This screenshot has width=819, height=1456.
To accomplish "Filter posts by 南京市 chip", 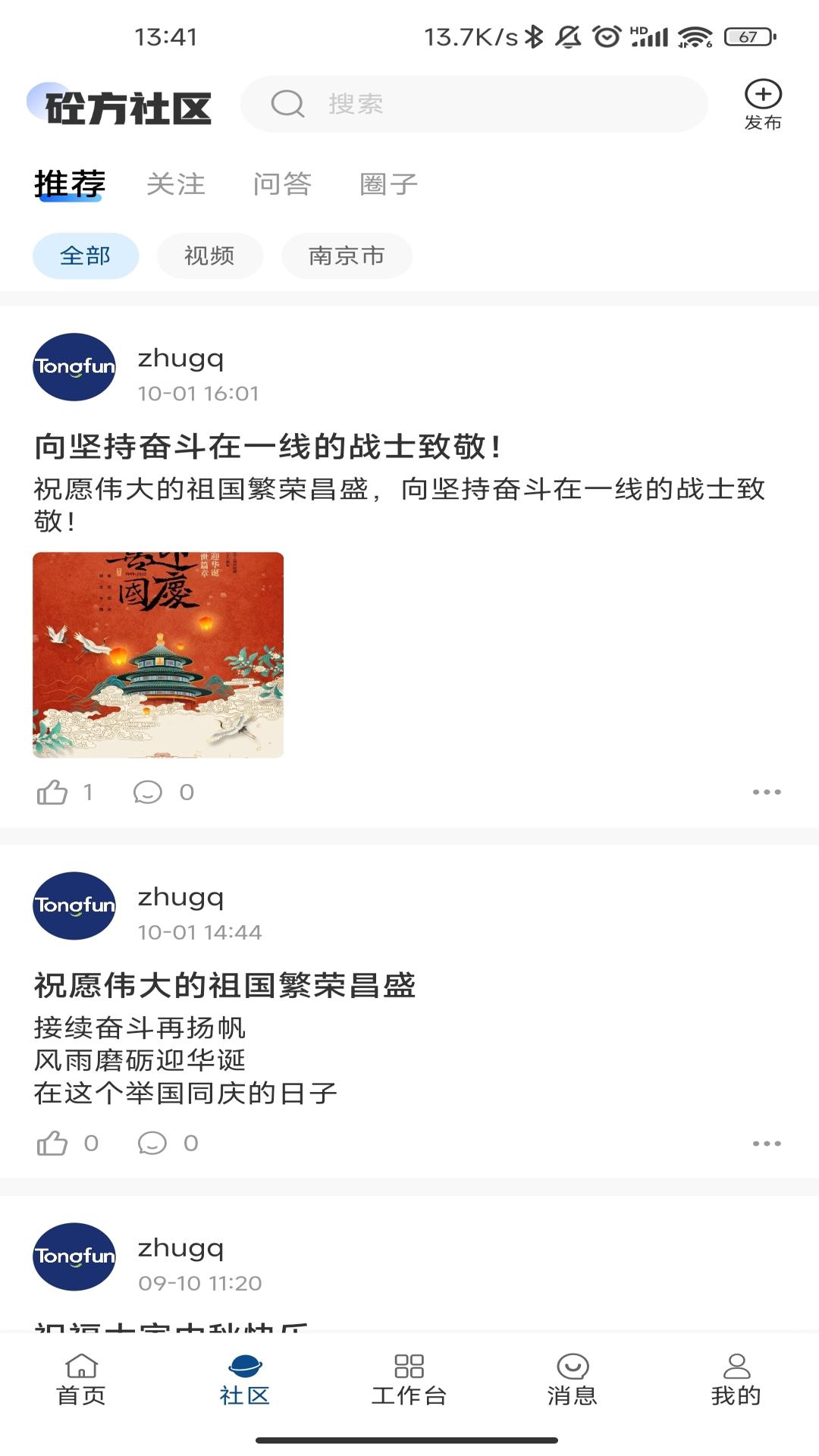I will point(347,256).
